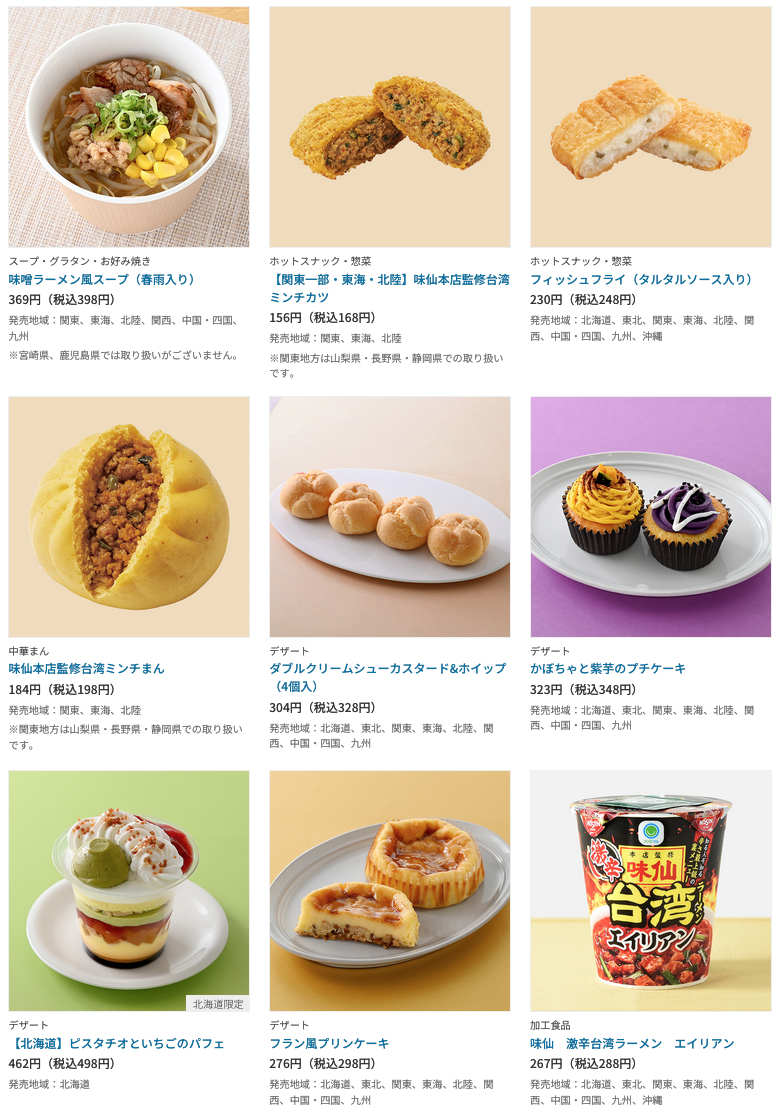Select the 味仙 激辛台湾ラーメン エイリアン link
The width and height of the screenshot is (779, 1113).
coord(632,1043)
